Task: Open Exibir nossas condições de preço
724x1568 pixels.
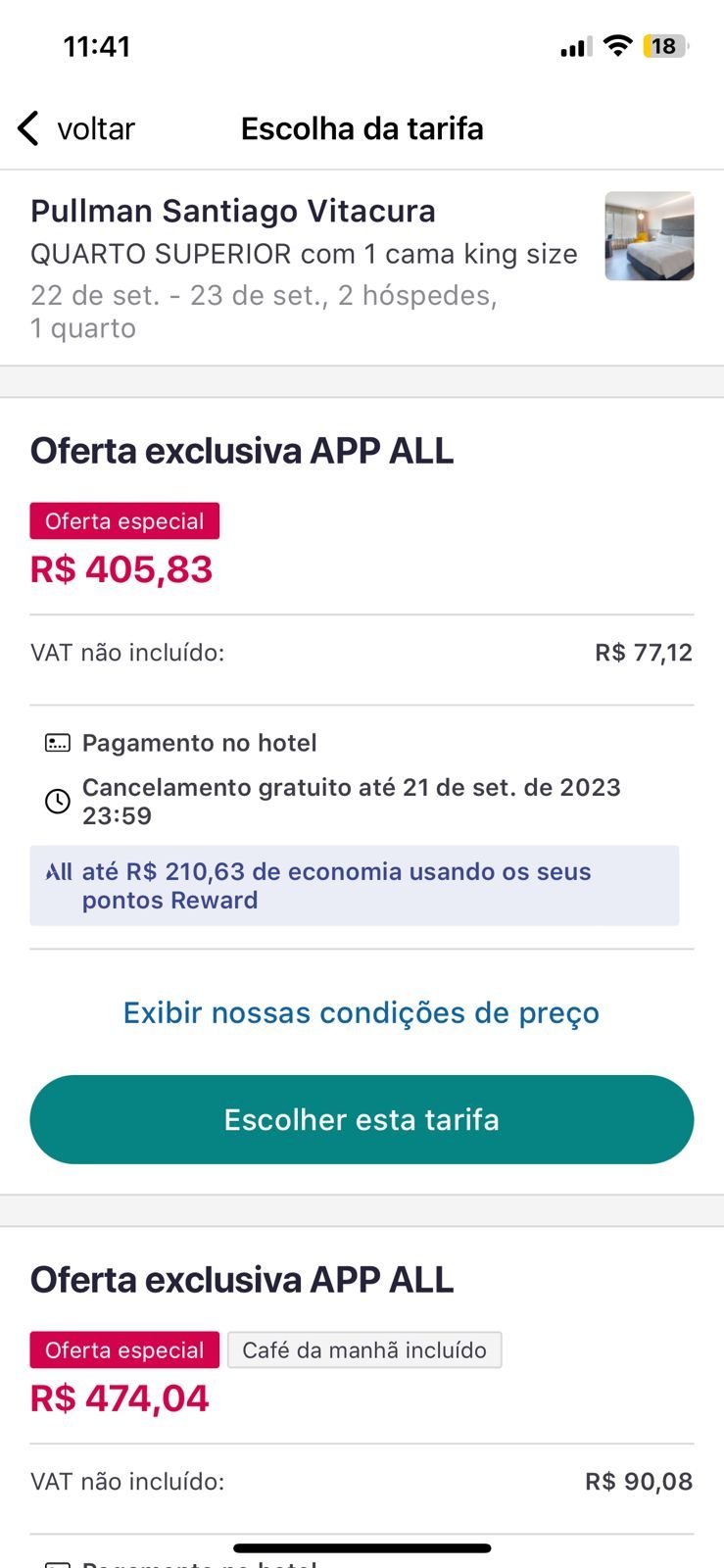Action: click(362, 1012)
